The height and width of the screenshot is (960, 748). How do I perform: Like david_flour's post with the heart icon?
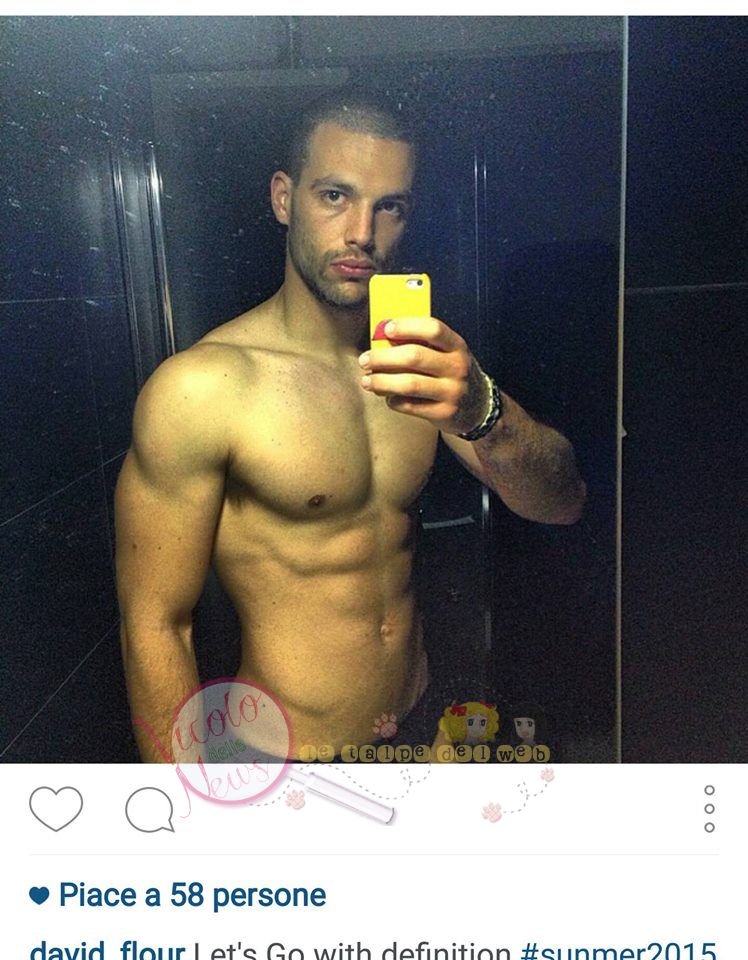(56, 808)
